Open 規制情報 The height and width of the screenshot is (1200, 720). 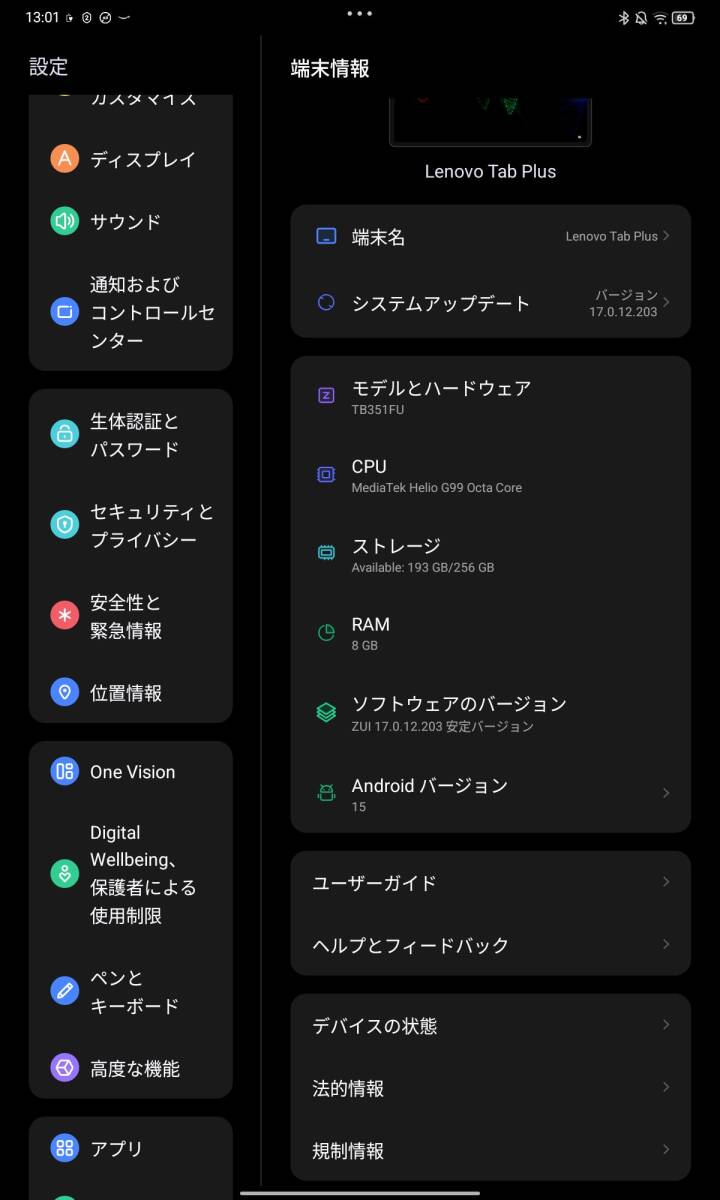pos(490,1150)
